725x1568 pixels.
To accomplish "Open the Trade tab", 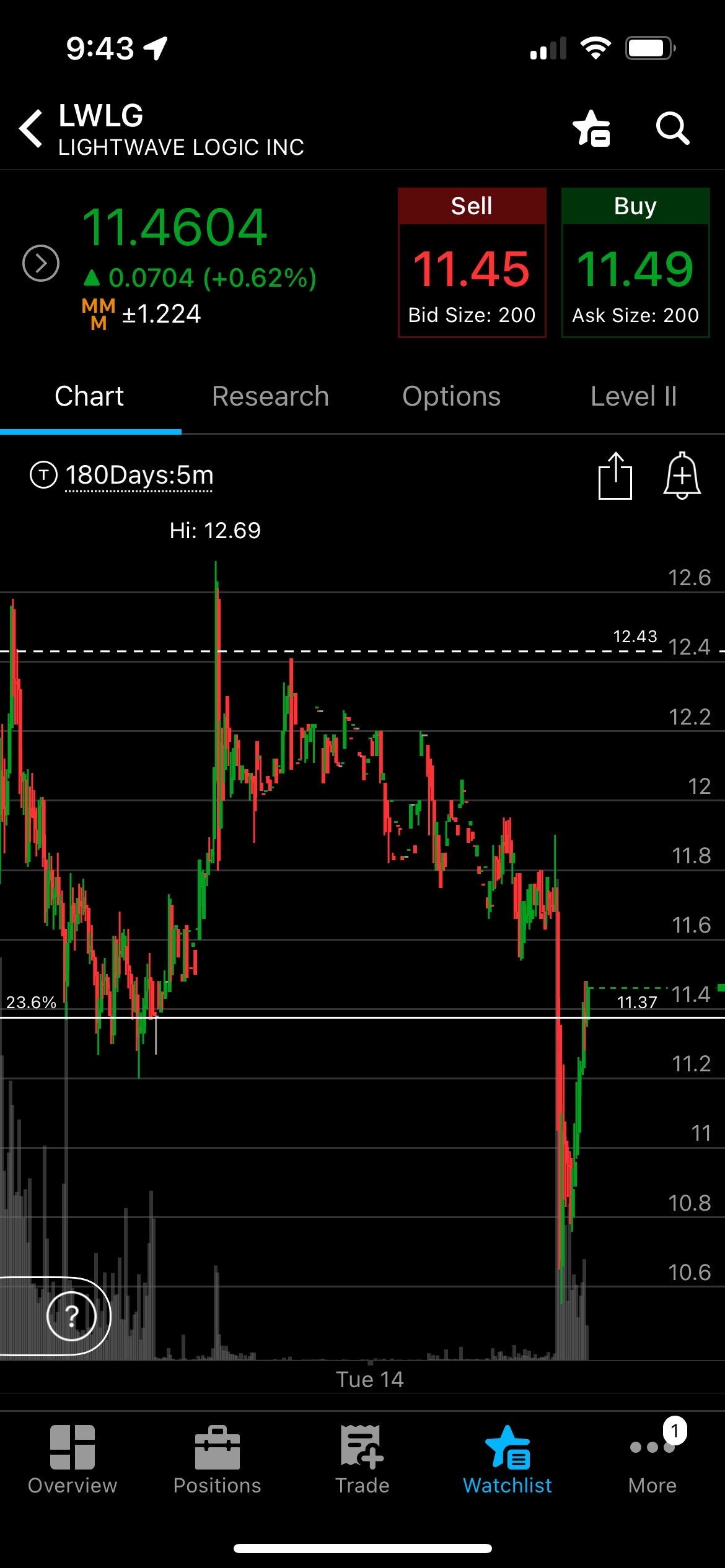I will point(362,1460).
